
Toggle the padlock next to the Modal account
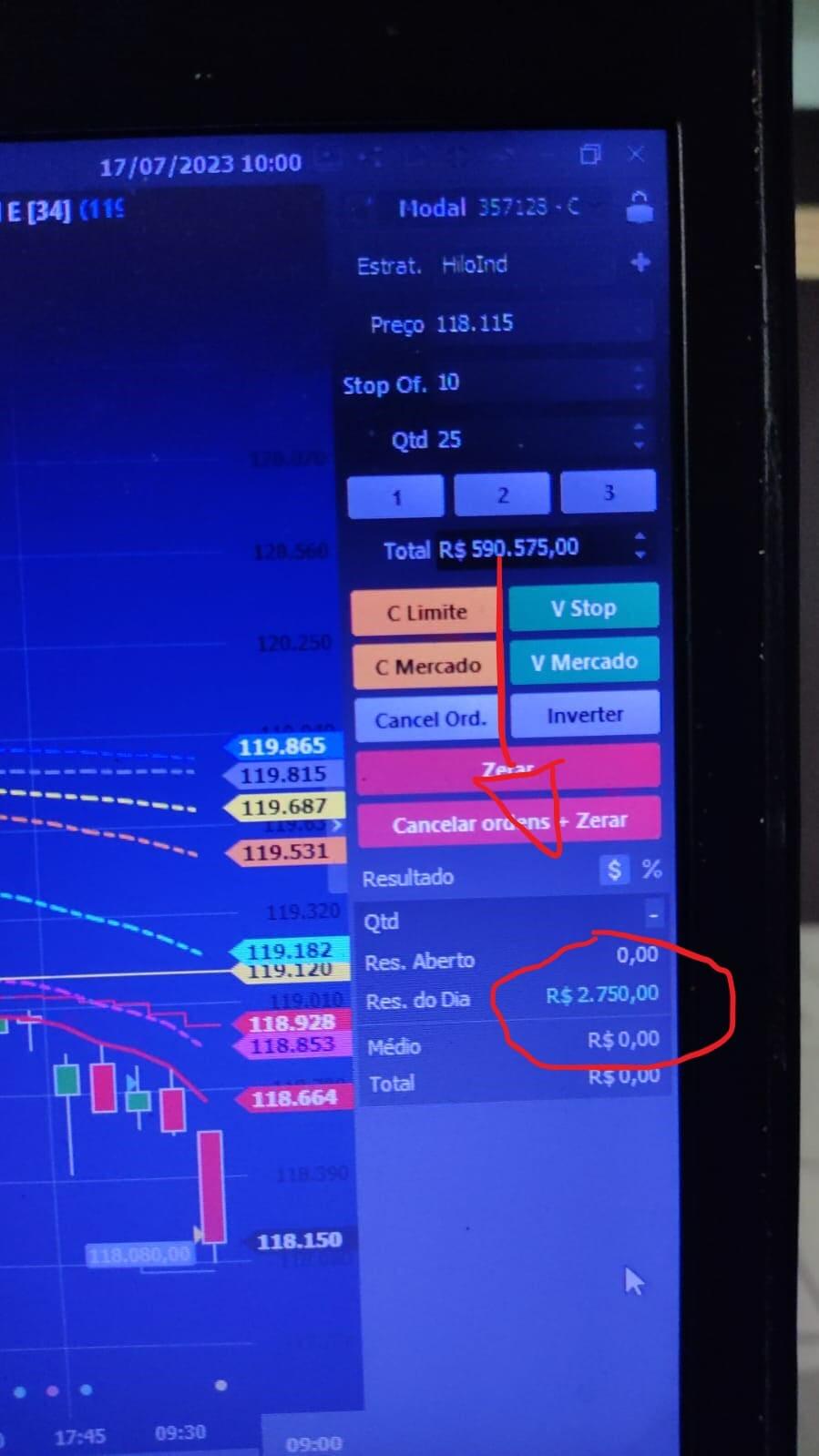click(x=640, y=208)
